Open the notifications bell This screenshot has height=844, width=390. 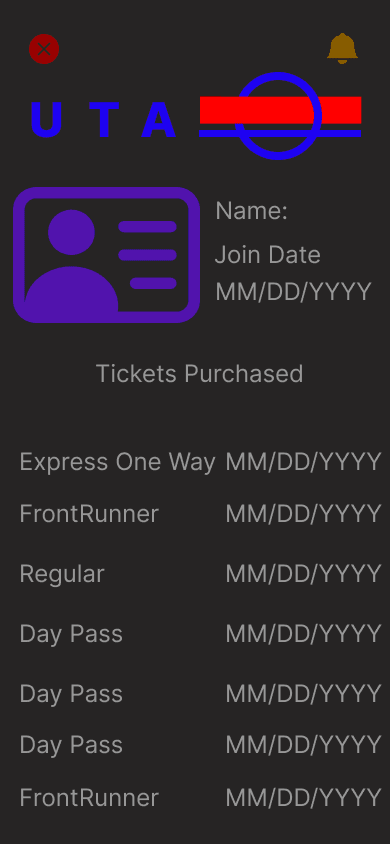[x=343, y=48]
